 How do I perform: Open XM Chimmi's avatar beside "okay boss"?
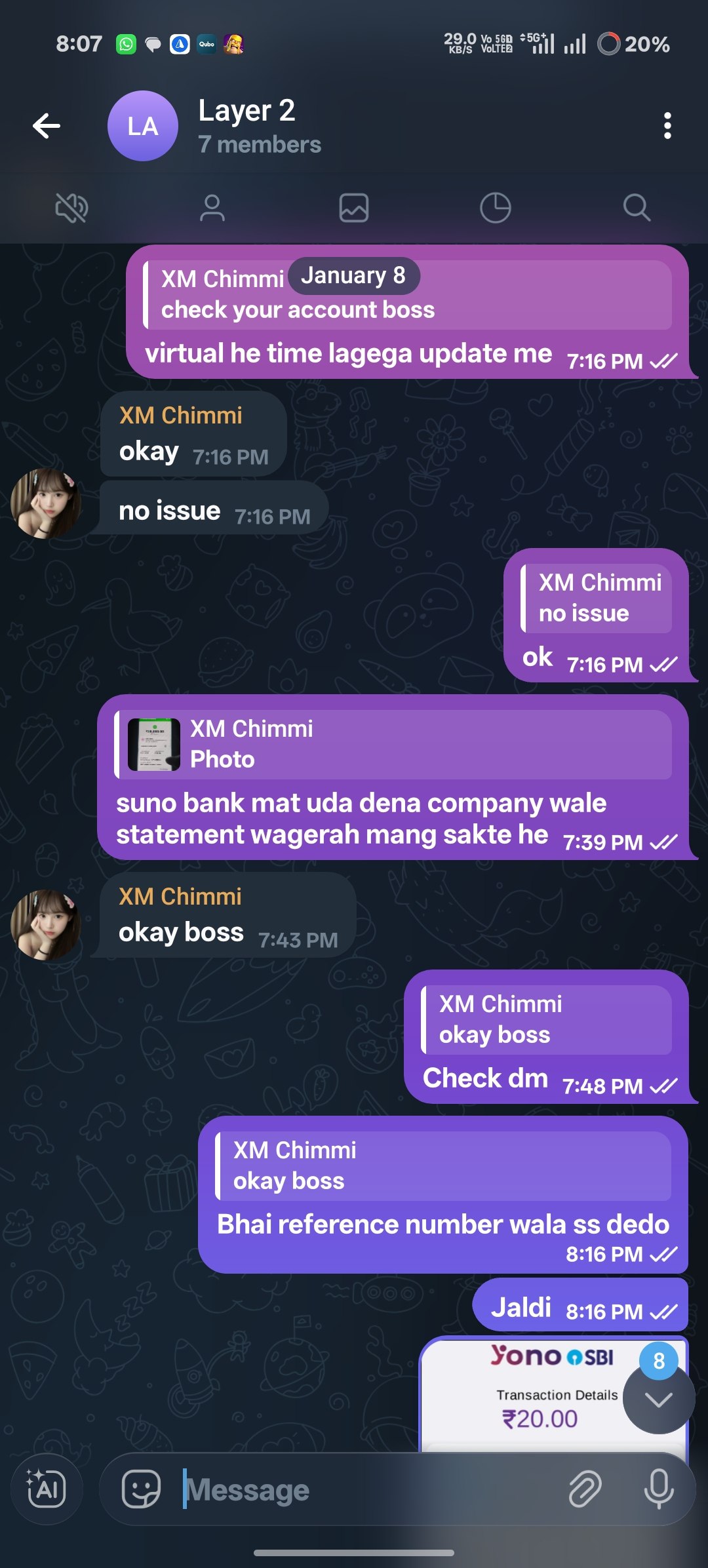[45, 924]
